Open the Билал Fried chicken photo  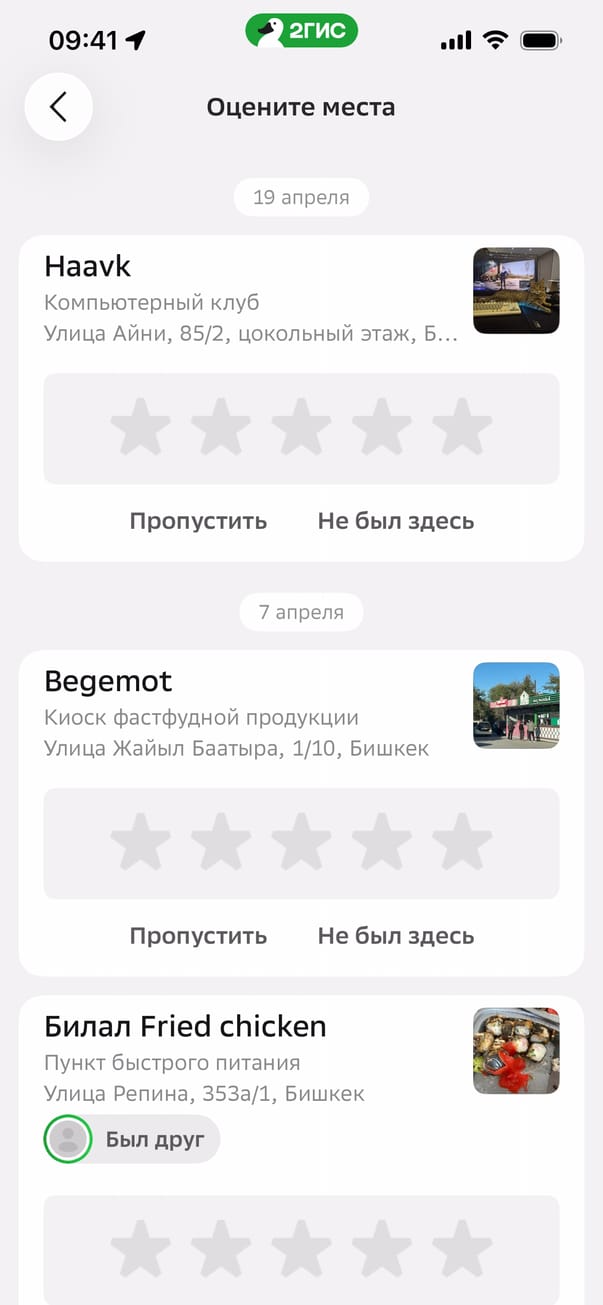(x=515, y=1051)
